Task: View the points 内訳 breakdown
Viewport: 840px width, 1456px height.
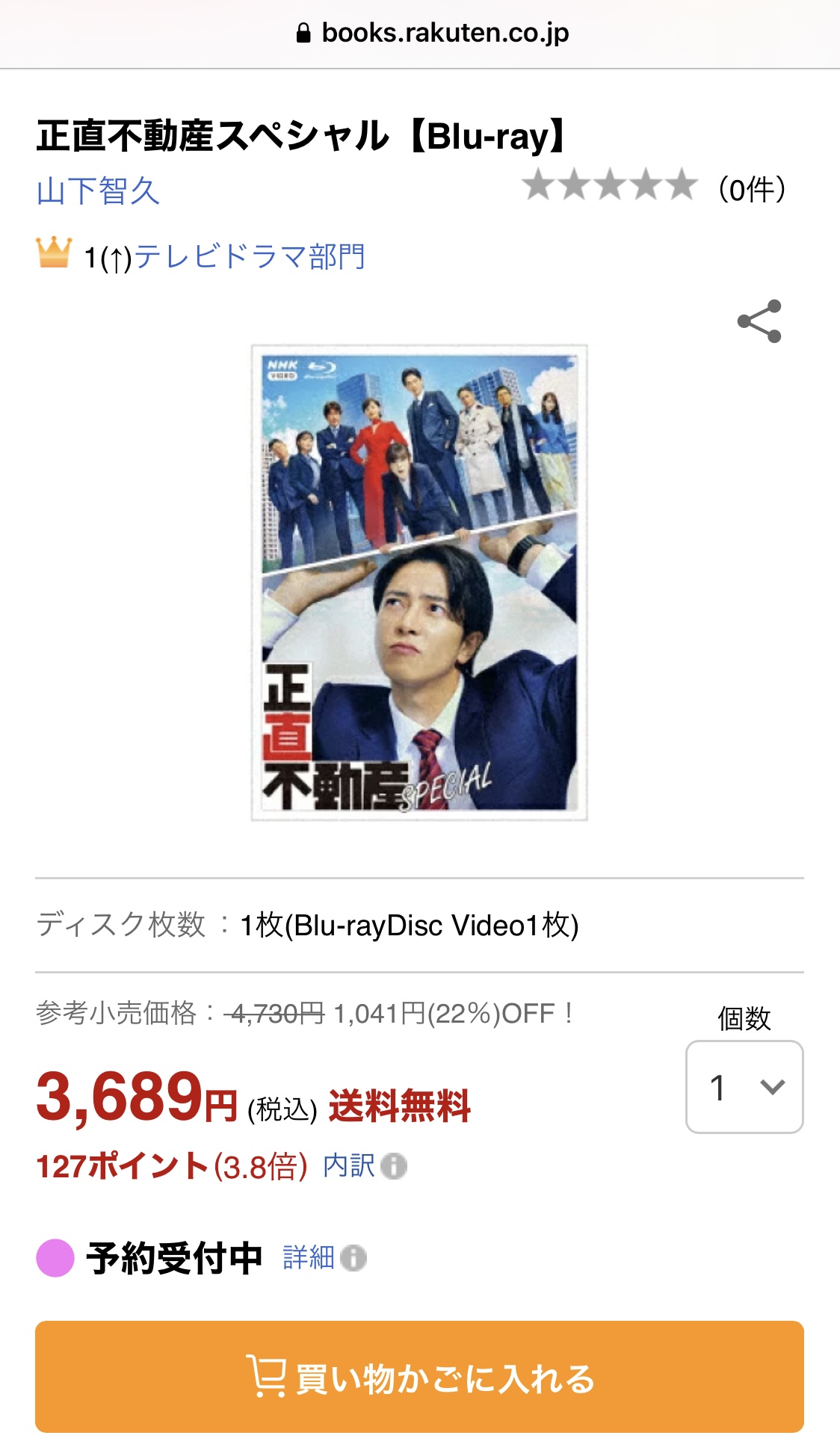Action: point(364,1165)
